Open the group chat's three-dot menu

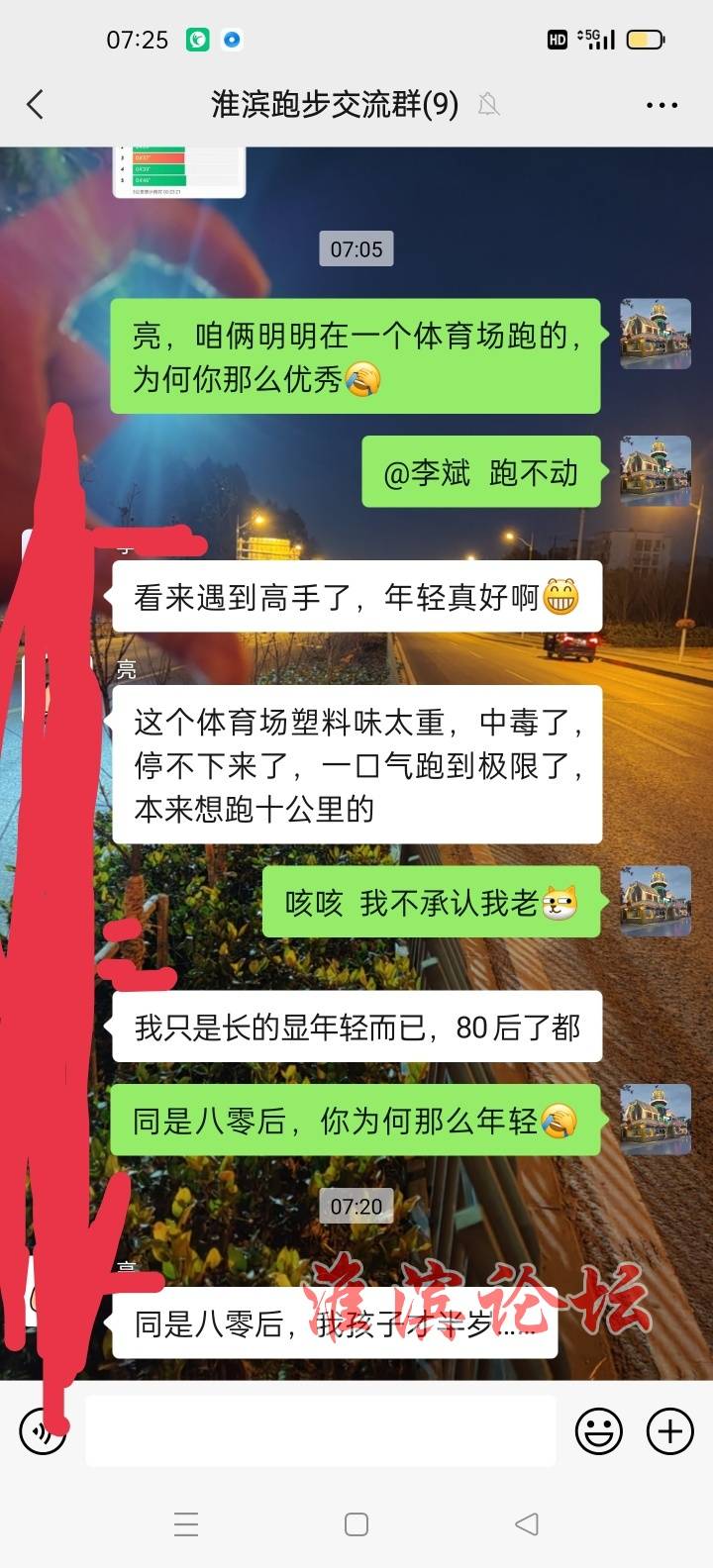(662, 105)
